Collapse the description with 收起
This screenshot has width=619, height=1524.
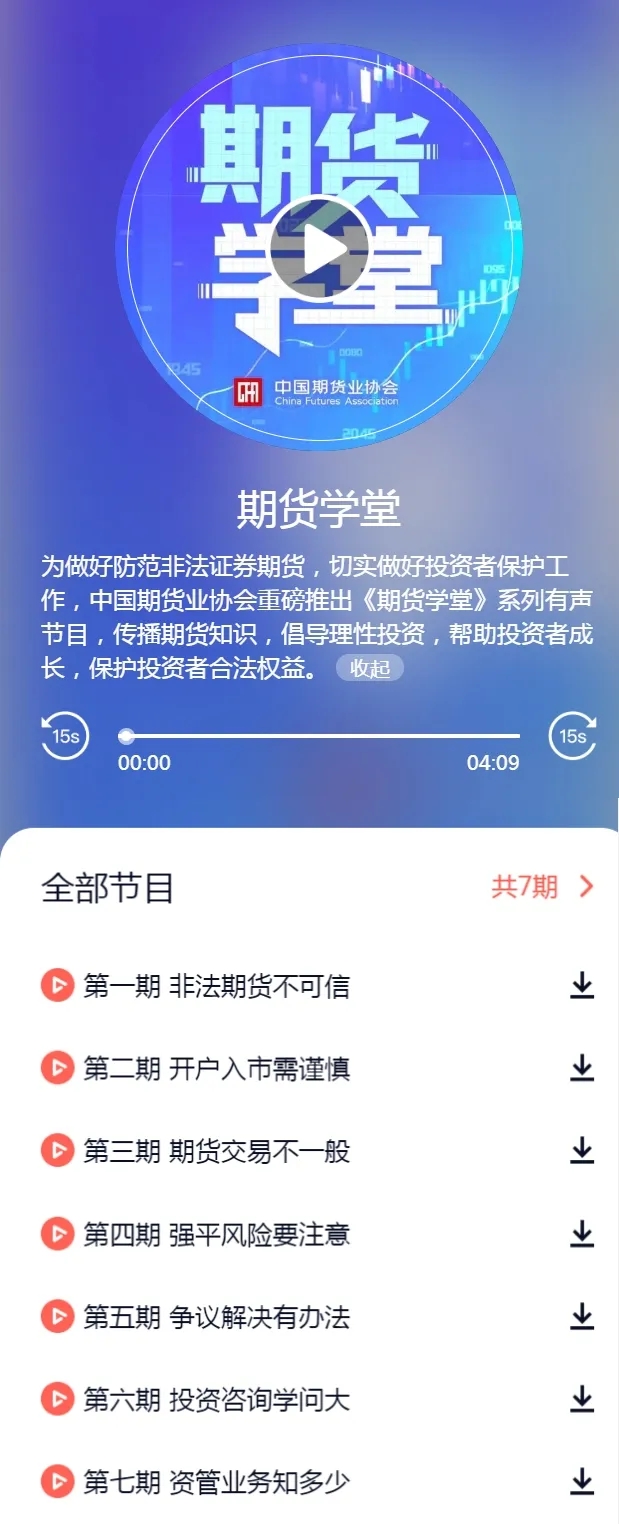tap(370, 668)
